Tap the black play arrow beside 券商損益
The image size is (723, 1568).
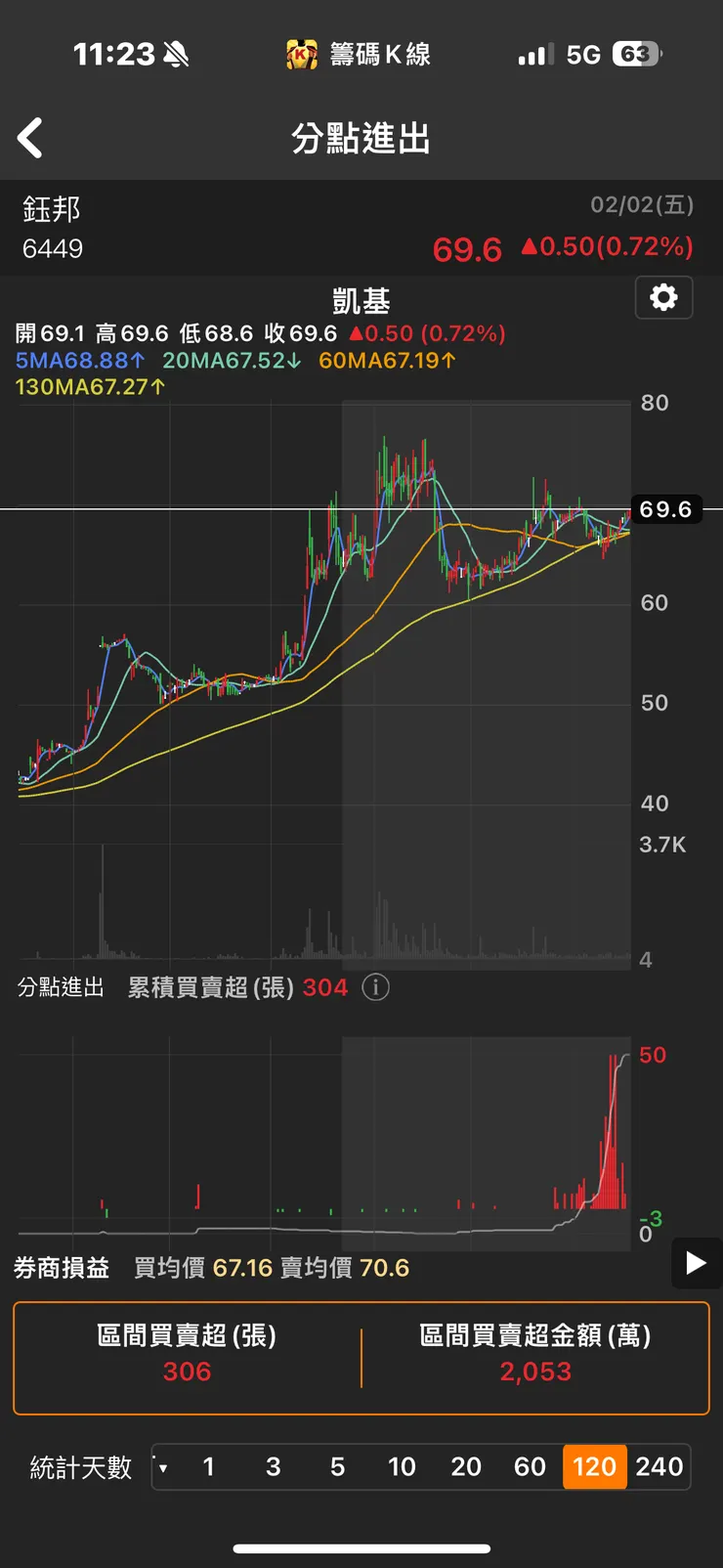tap(698, 1263)
